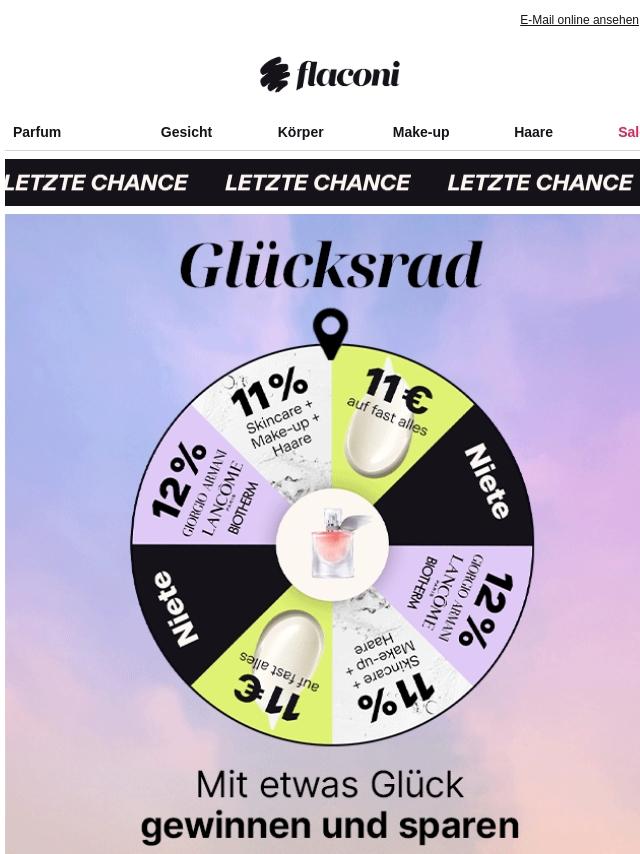Go to the Parfum category
The width and height of the screenshot is (640, 854).
click(37, 132)
